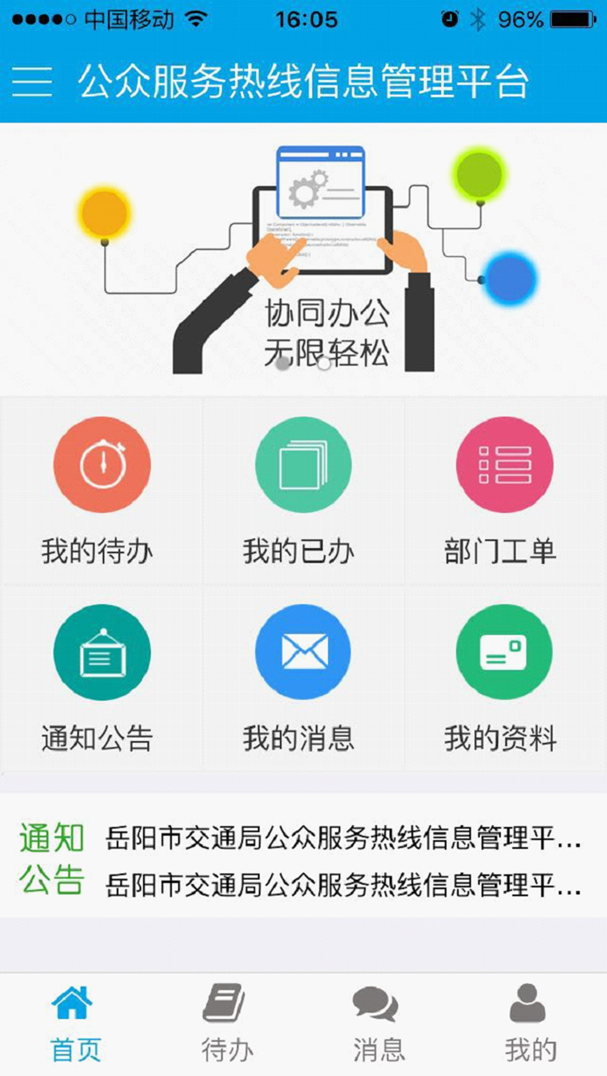Switch to the 消息 tab
Image resolution: width=607 pixels, height=1076 pixels.
click(378, 1024)
